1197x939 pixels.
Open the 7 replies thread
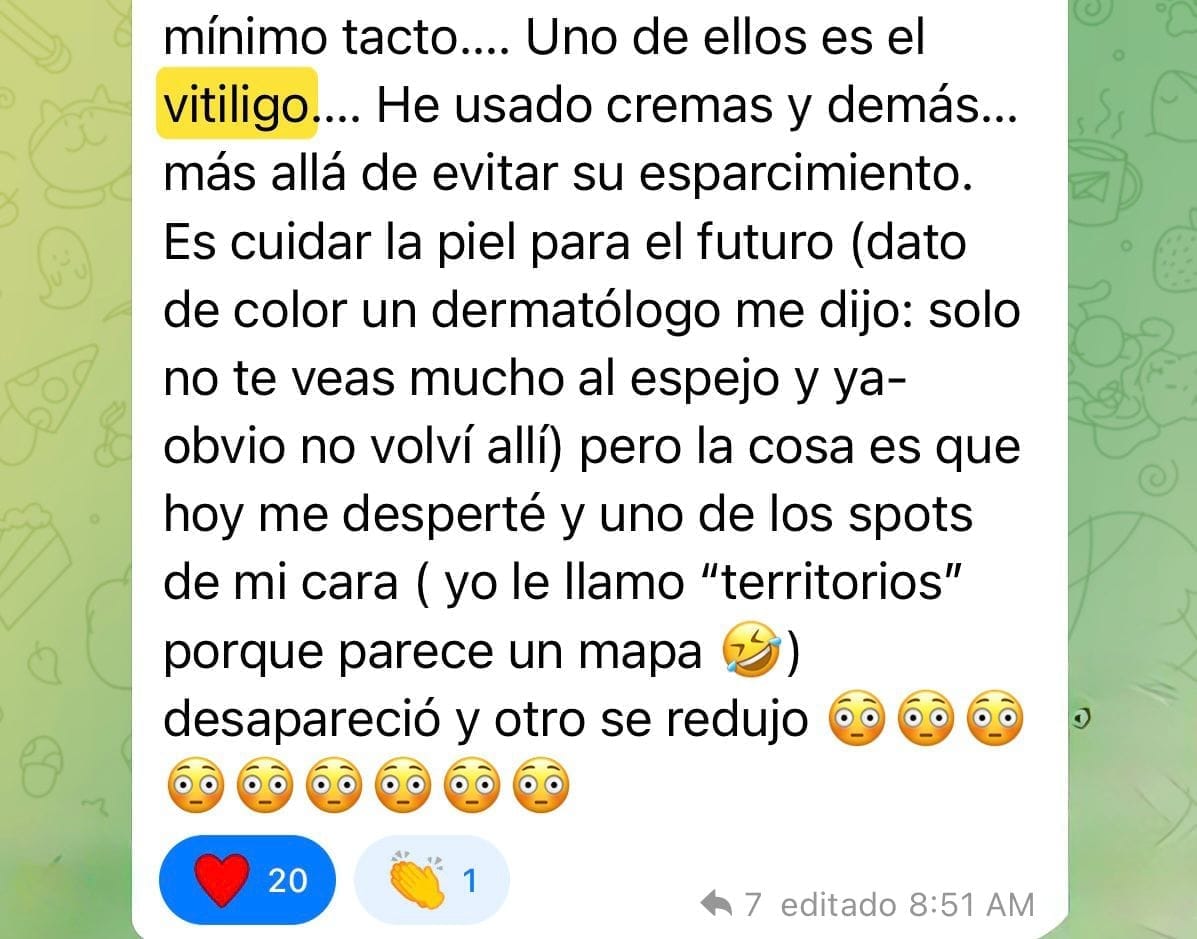click(x=733, y=905)
